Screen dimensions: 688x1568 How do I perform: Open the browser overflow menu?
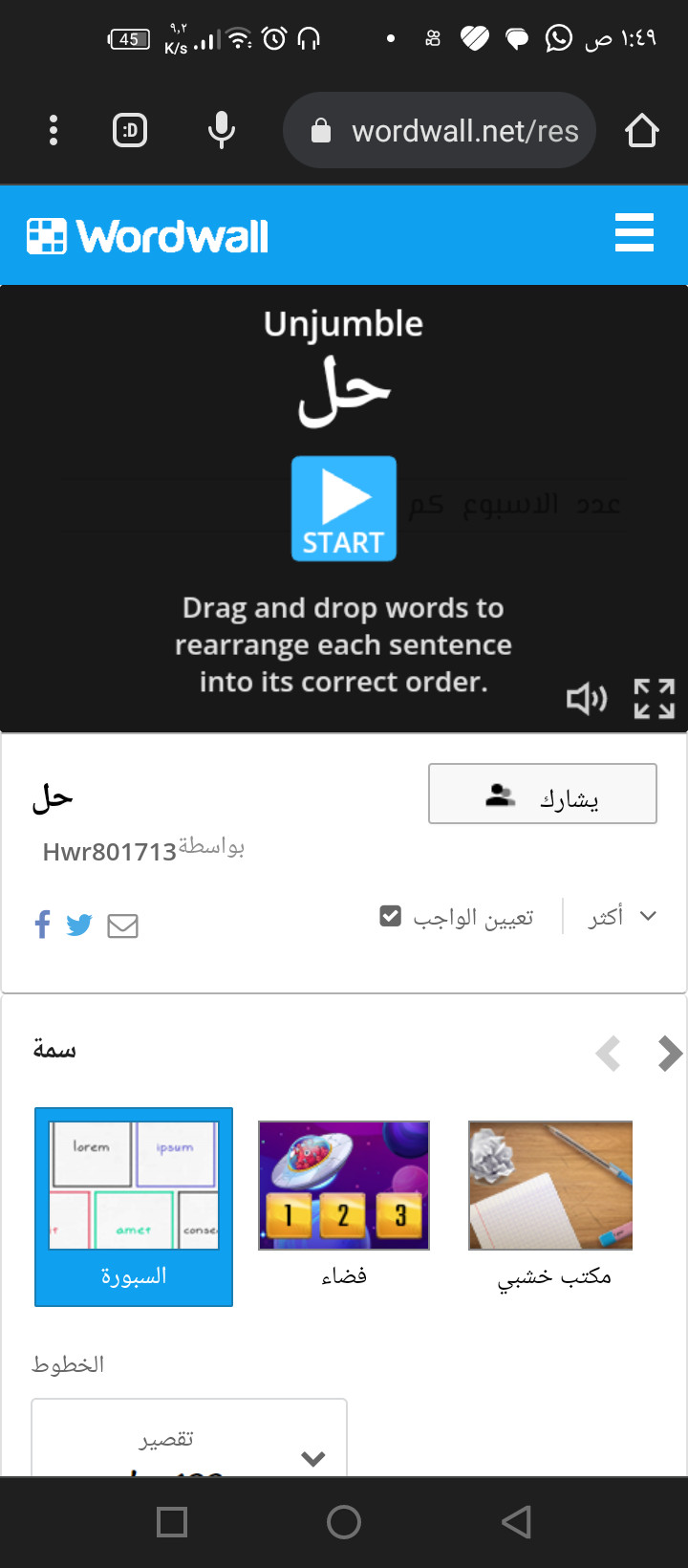pyautogui.click(x=54, y=130)
